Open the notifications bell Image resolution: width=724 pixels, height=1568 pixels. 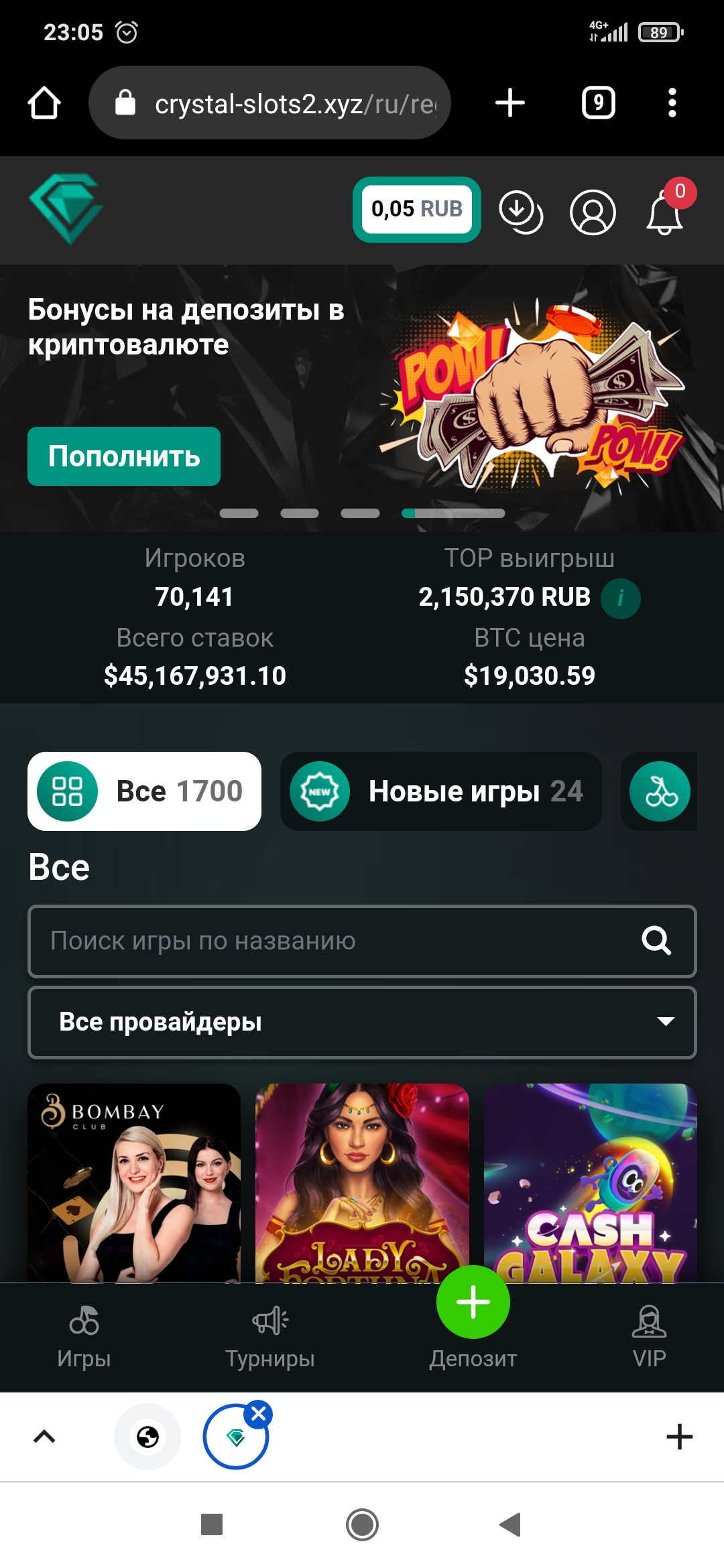click(x=665, y=213)
